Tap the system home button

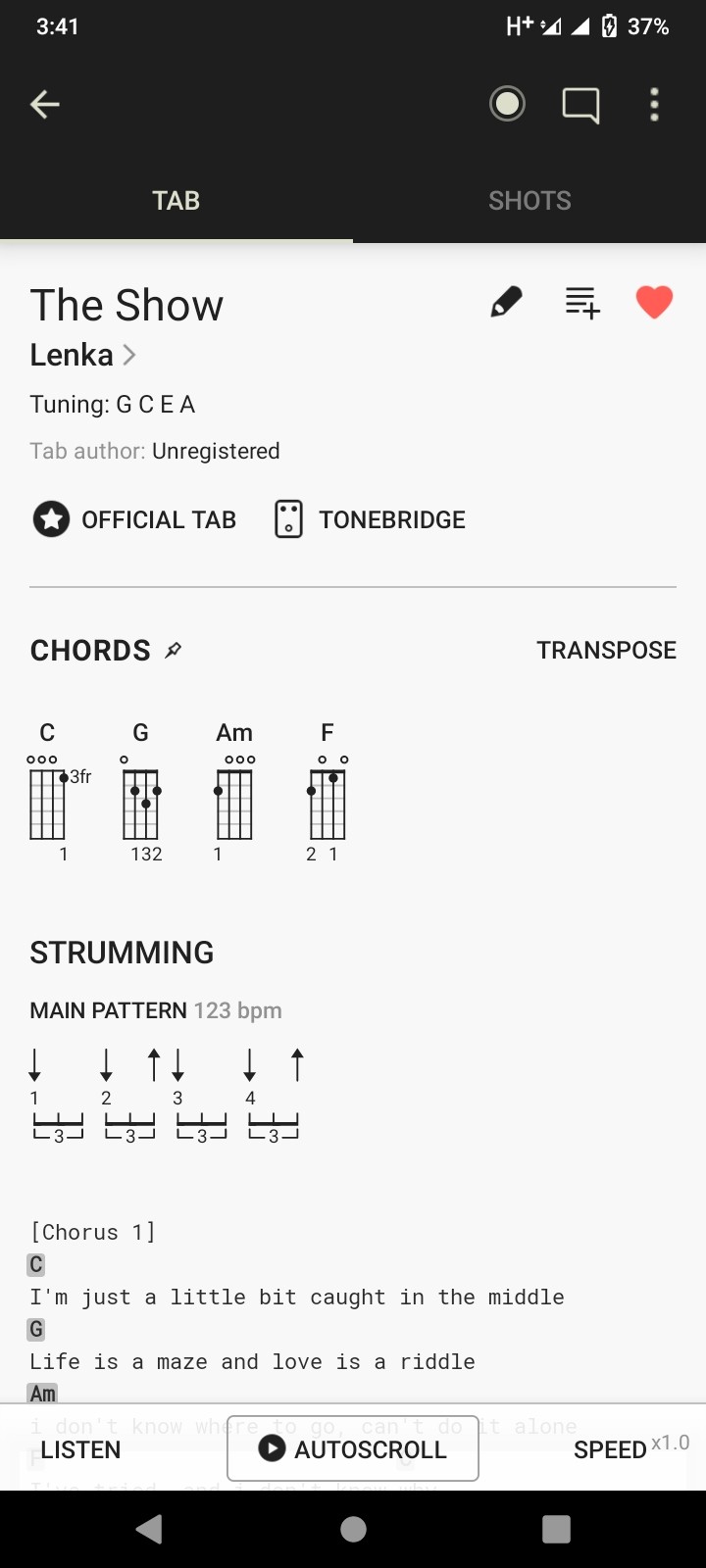point(353,1529)
